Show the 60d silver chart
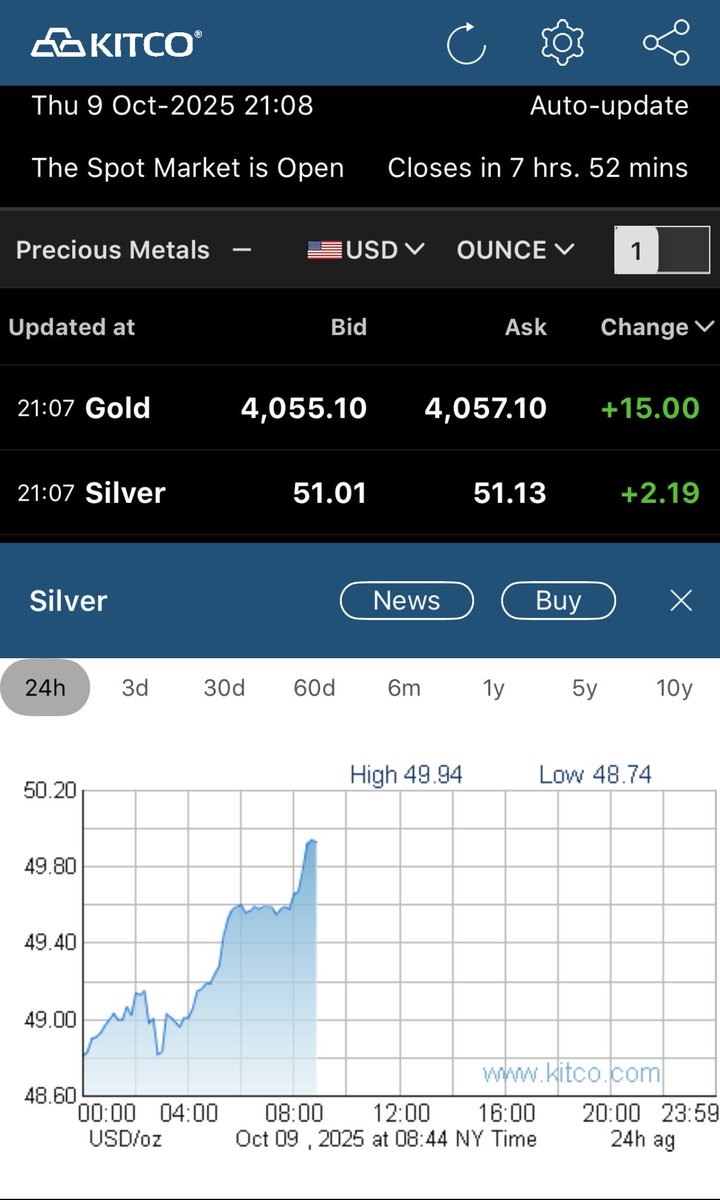720x1200 pixels. 314,688
